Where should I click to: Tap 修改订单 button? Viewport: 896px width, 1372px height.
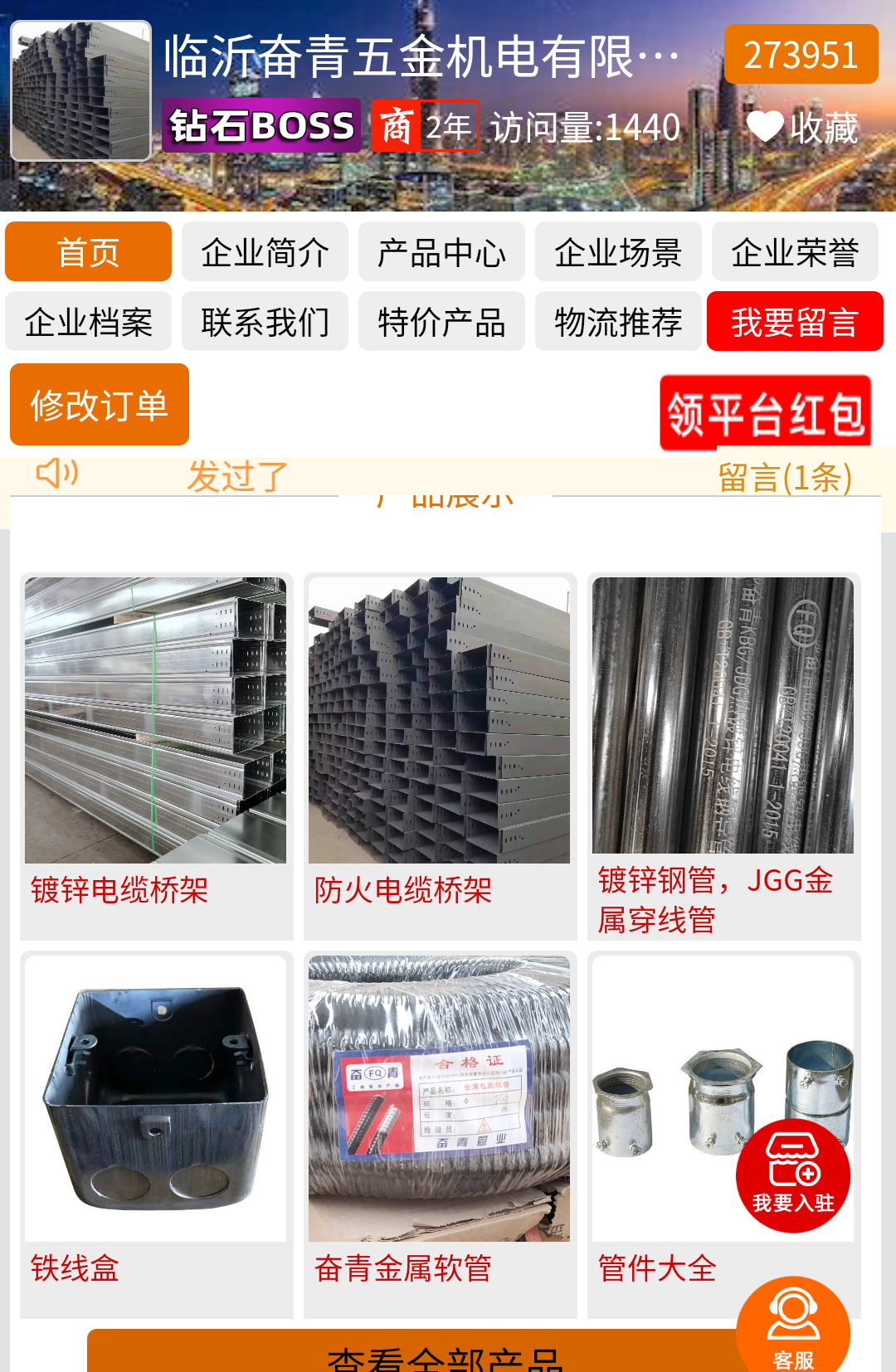click(x=100, y=405)
